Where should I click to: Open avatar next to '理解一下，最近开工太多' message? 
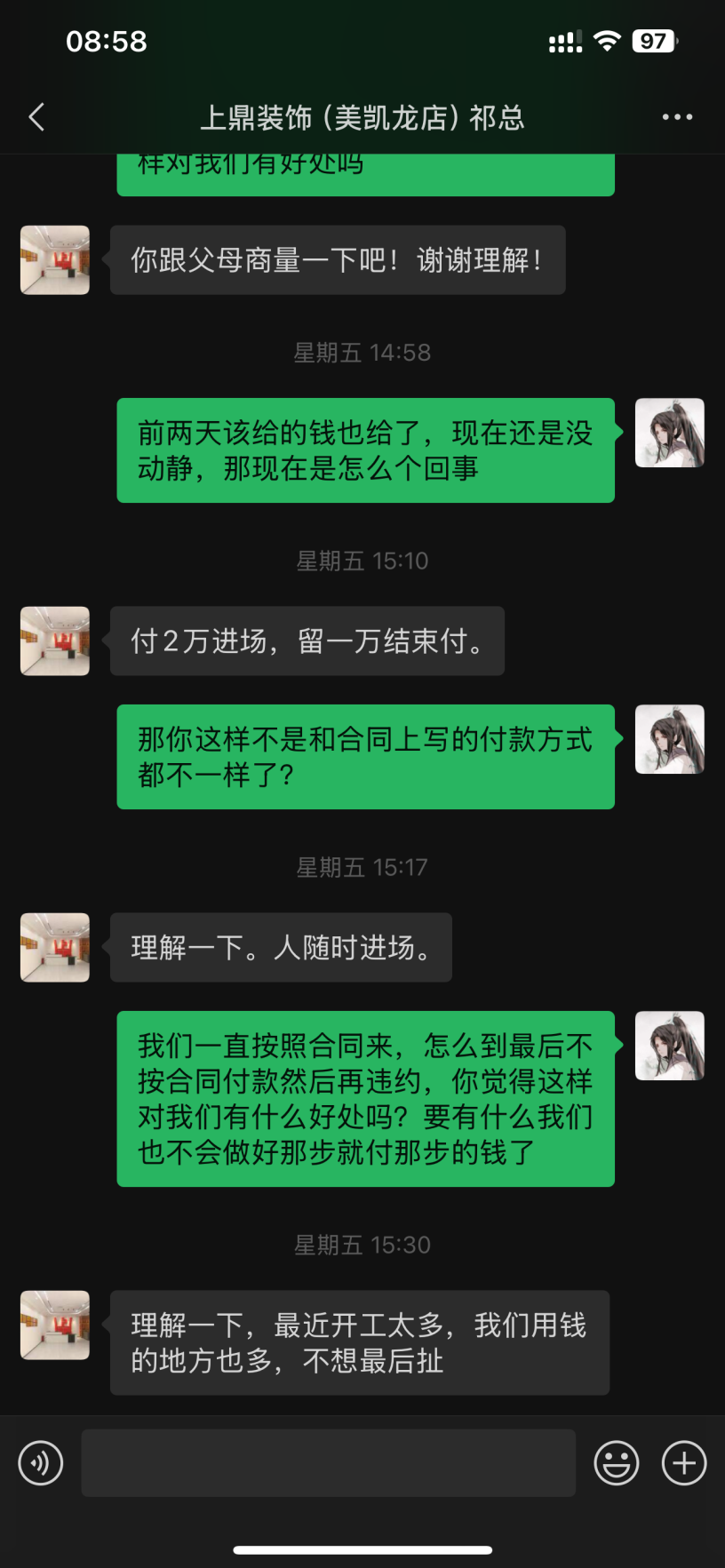[x=55, y=1325]
